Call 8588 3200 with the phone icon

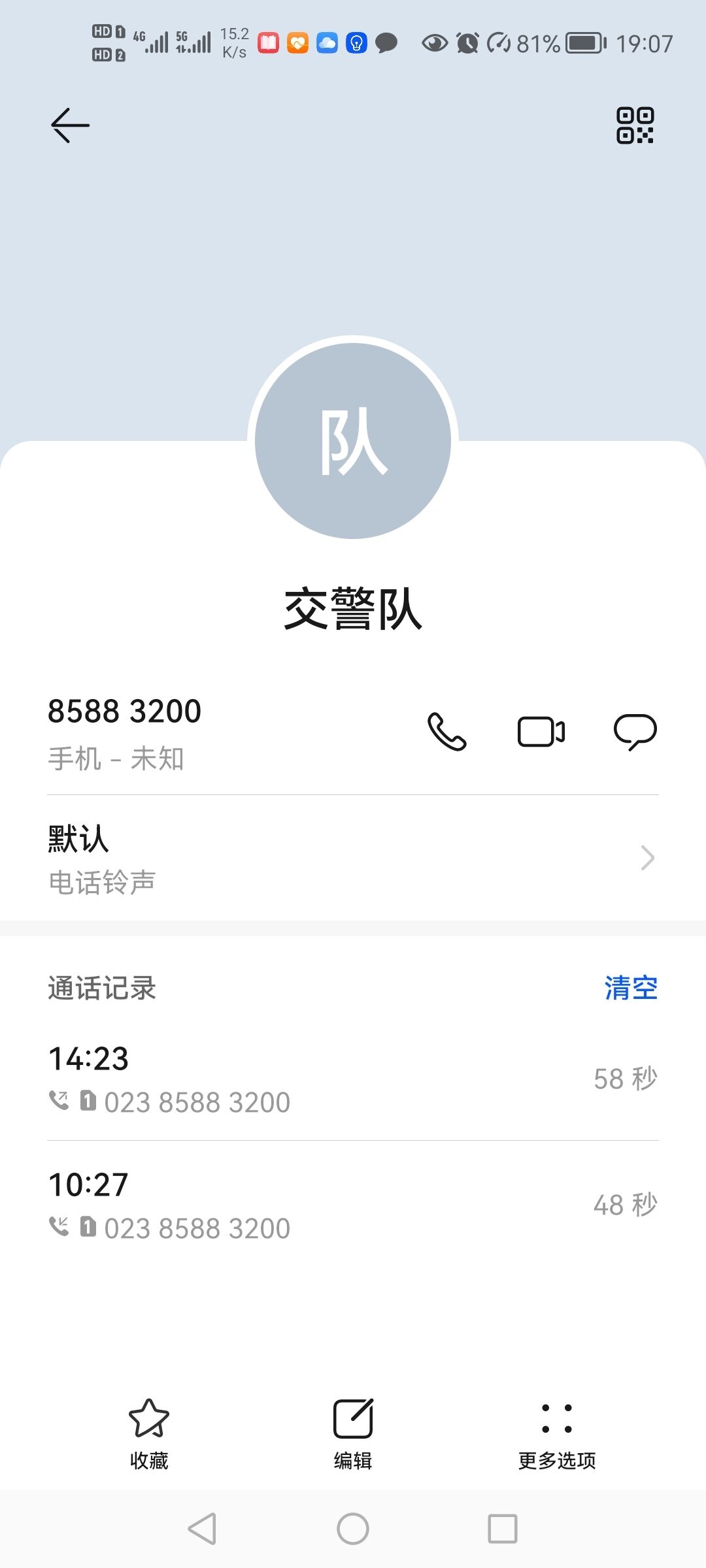point(446,731)
